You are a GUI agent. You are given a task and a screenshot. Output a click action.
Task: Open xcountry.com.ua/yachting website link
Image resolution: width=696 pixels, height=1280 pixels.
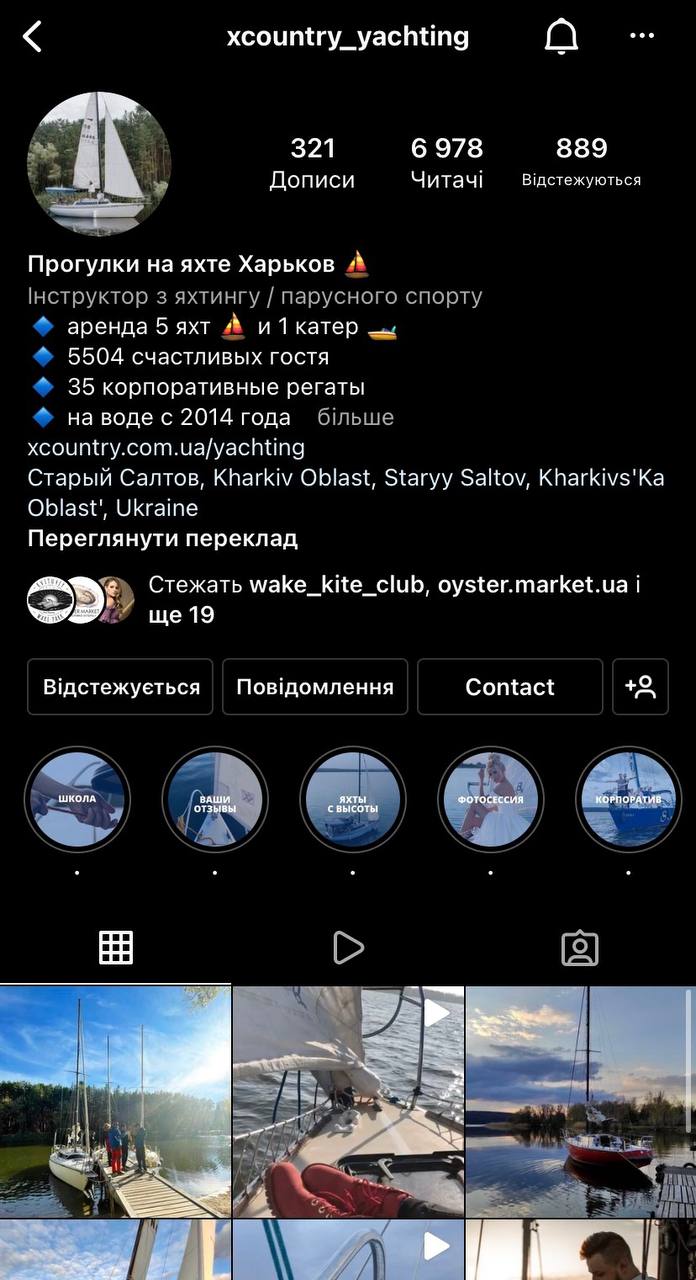coord(166,447)
